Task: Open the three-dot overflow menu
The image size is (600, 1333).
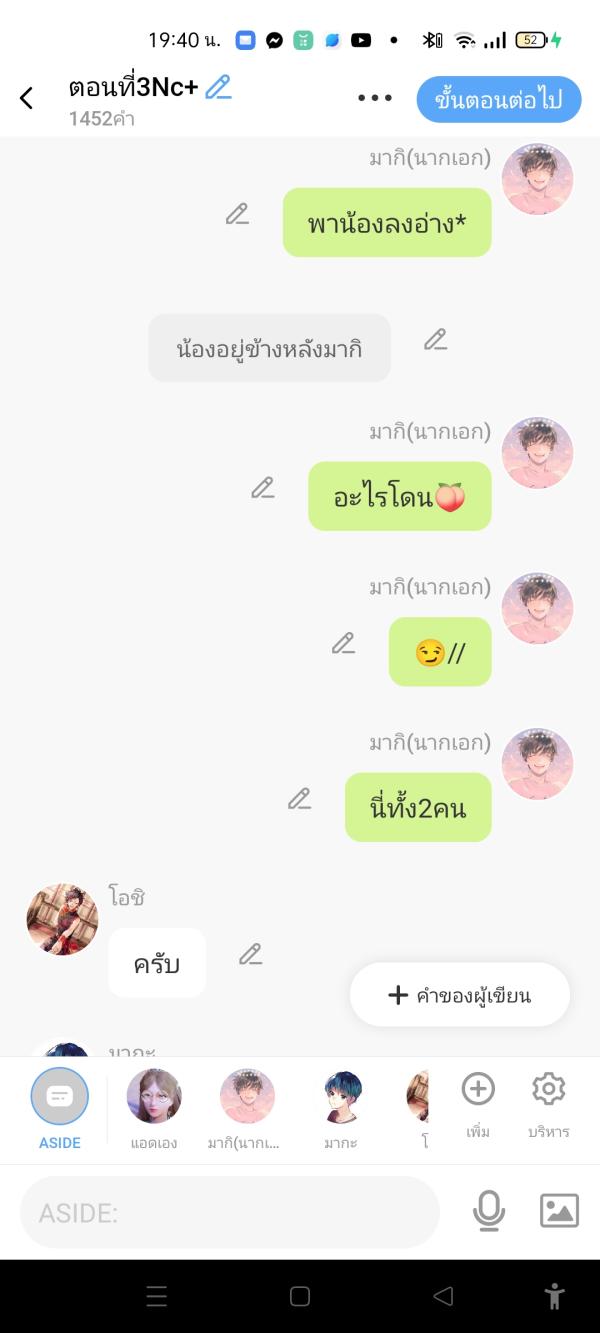Action: pos(375,98)
